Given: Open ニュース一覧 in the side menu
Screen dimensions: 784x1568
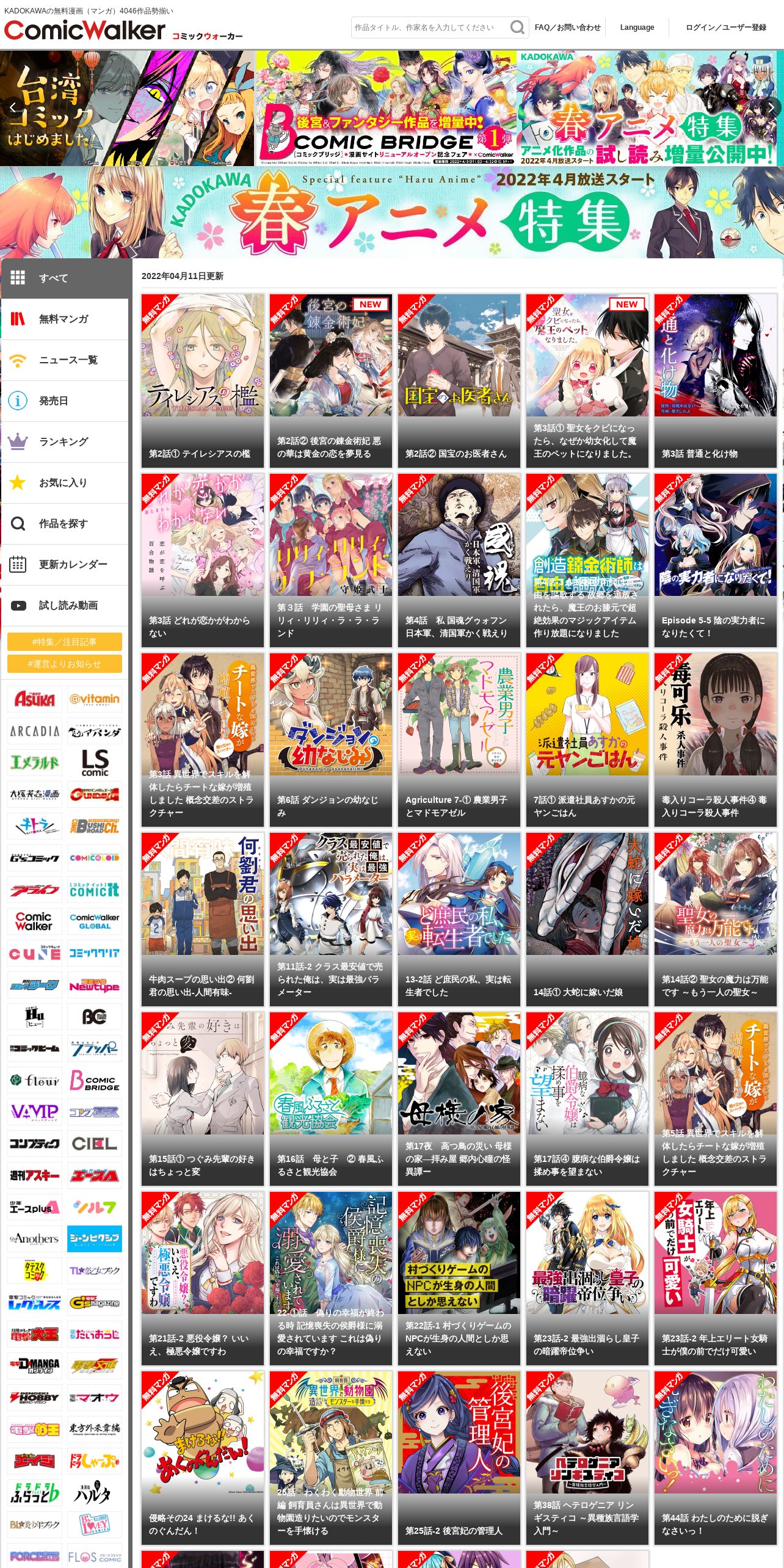Looking at the screenshot, I should coord(65,360).
